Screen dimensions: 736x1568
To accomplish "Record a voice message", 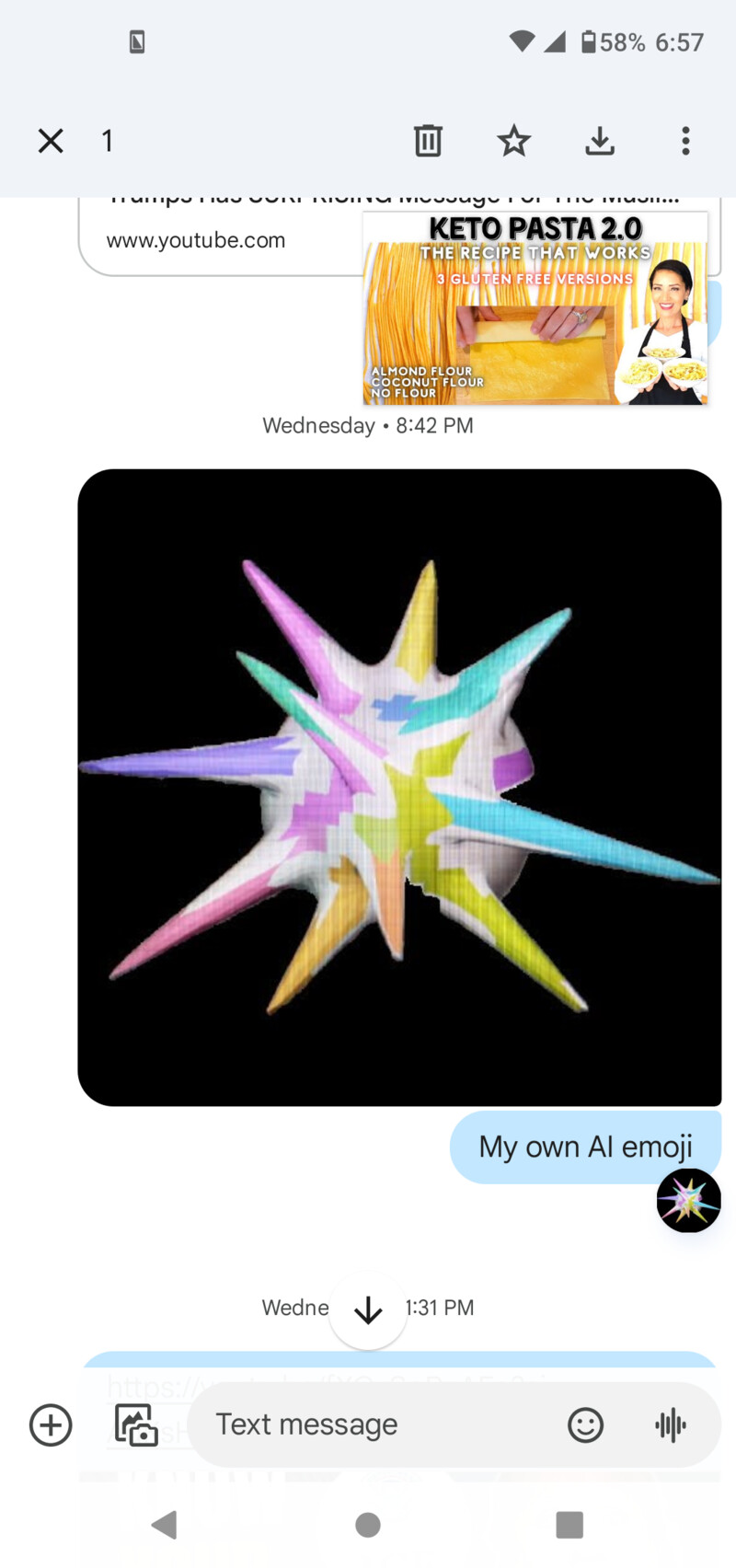I will [671, 1425].
